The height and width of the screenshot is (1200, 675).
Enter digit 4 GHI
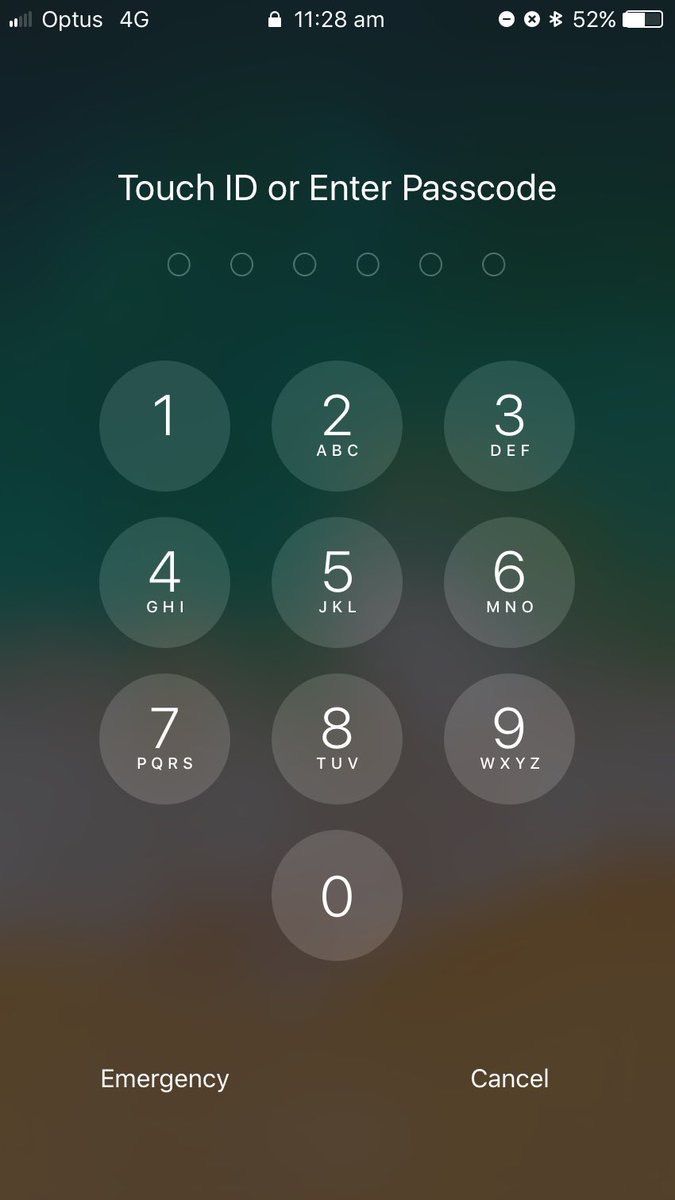click(165, 582)
